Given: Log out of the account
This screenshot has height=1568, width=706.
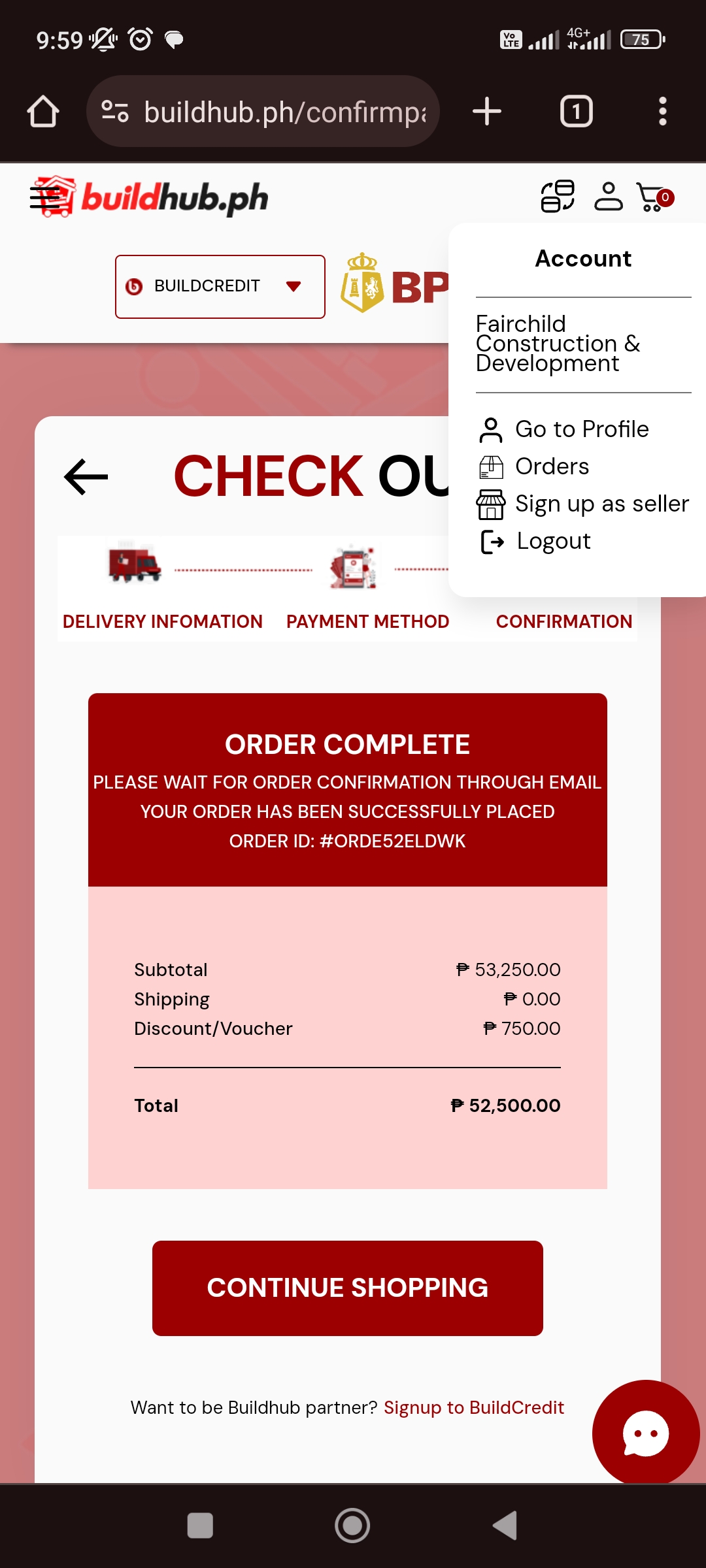Looking at the screenshot, I should pos(552,541).
